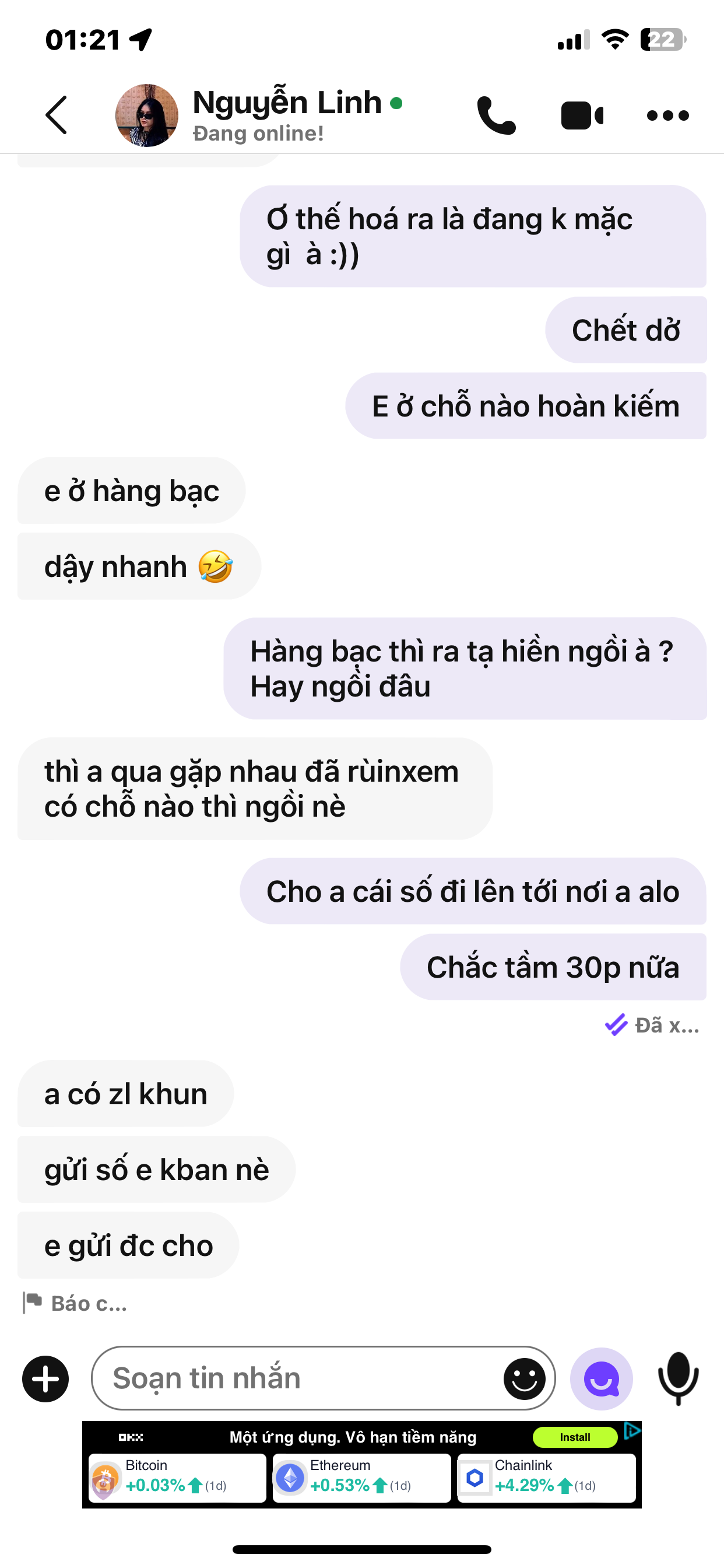Open the Bitcoin card in the ad
724x1568 pixels.
coord(177,1478)
